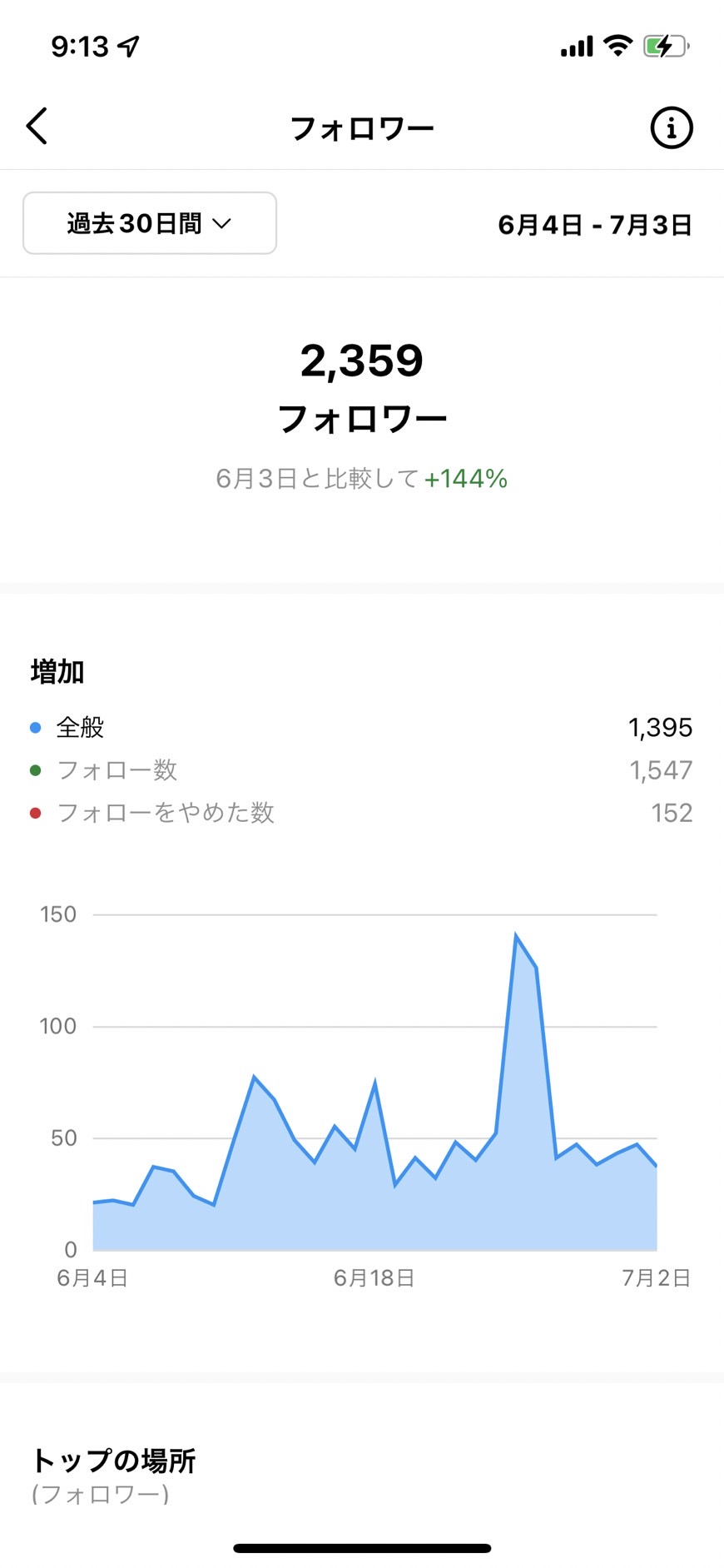This screenshot has width=724, height=1568.
Task: Open the 過去30日間 period dropdown
Action: point(150,223)
